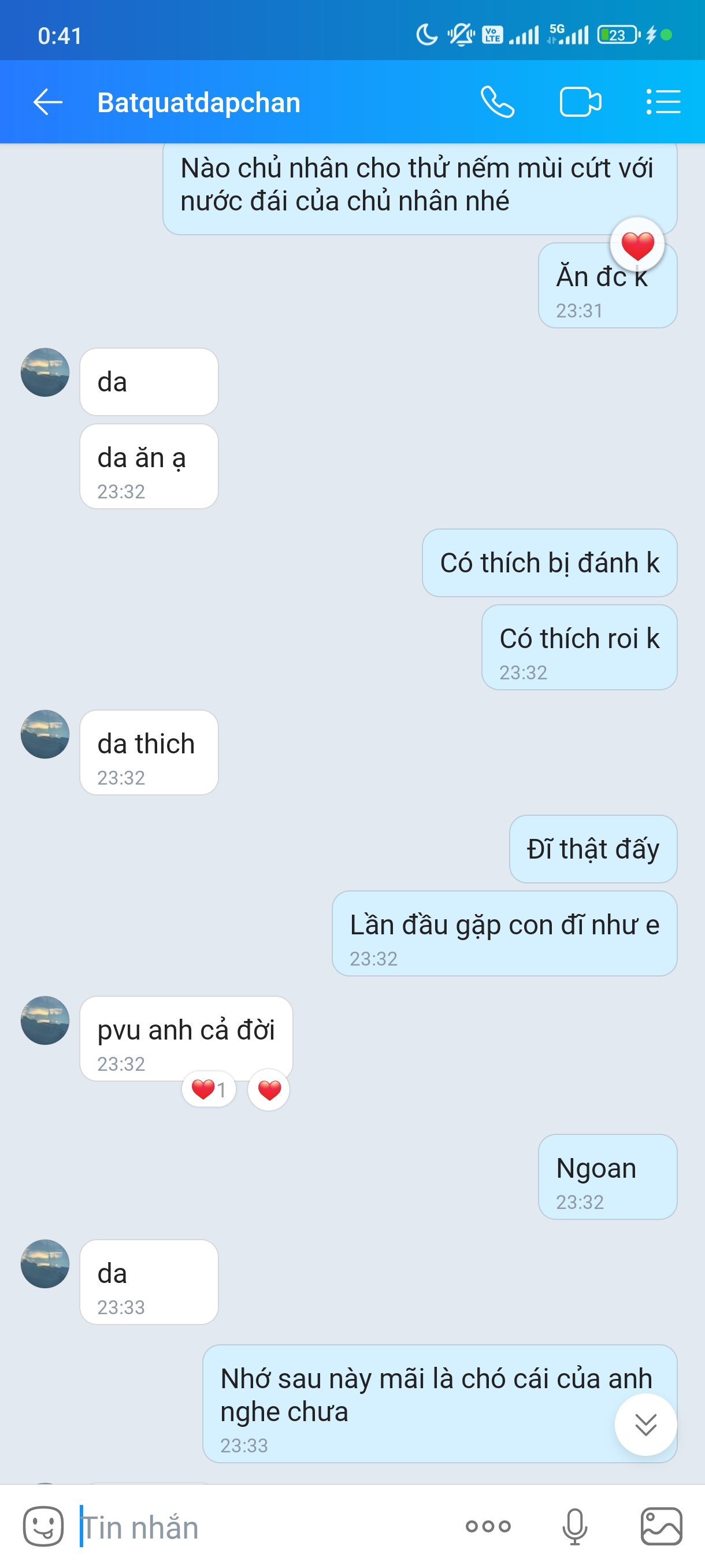Open more attachment options
Image resolution: width=705 pixels, height=1568 pixels.
coord(488,1526)
